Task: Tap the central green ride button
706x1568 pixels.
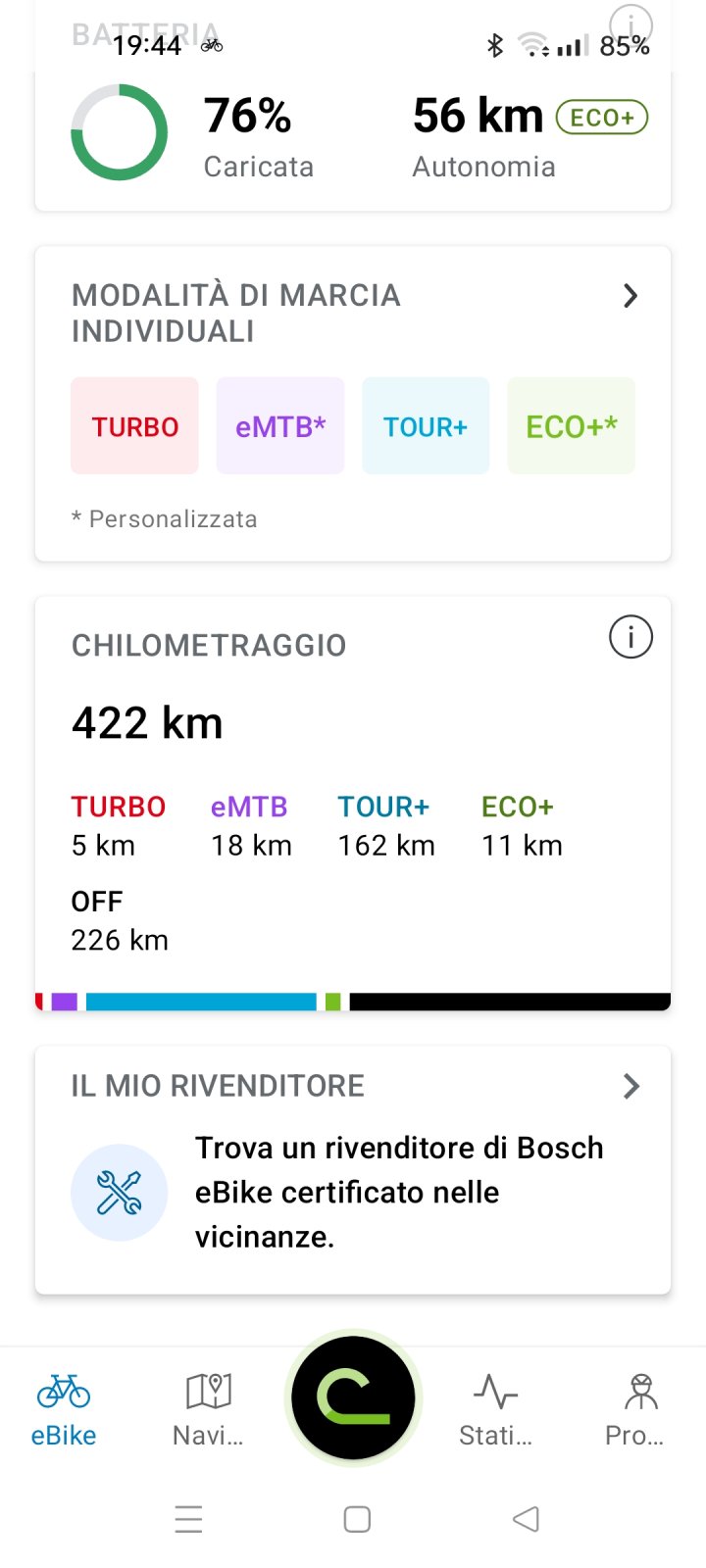Action: tap(353, 1397)
